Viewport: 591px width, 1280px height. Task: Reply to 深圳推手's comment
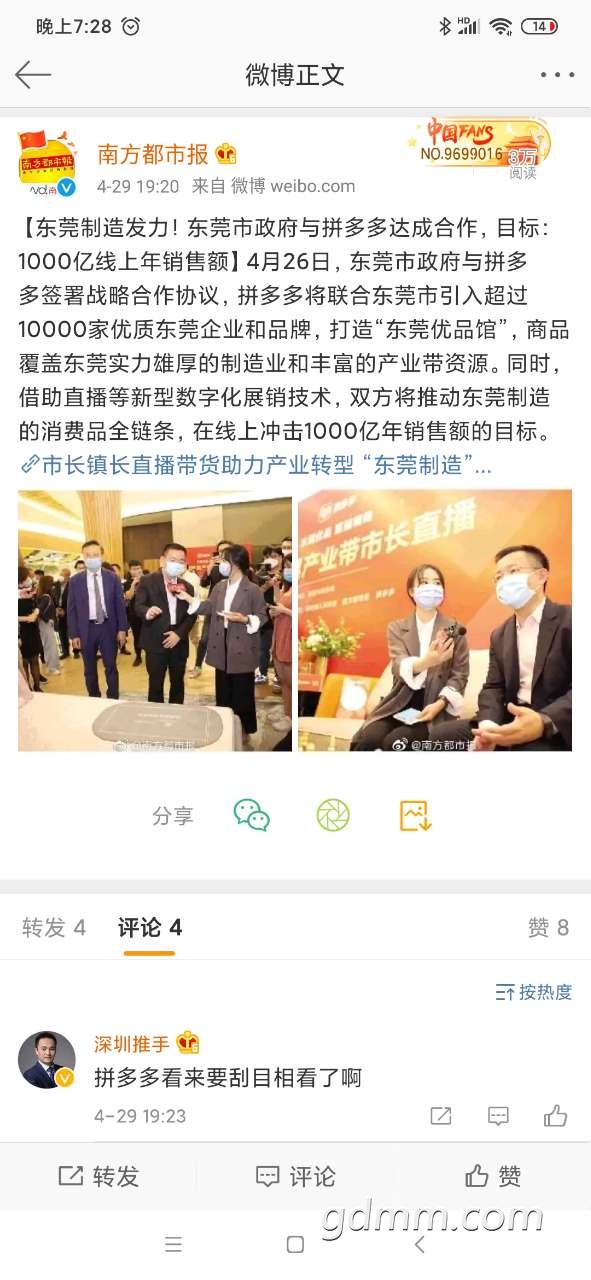pos(498,1116)
